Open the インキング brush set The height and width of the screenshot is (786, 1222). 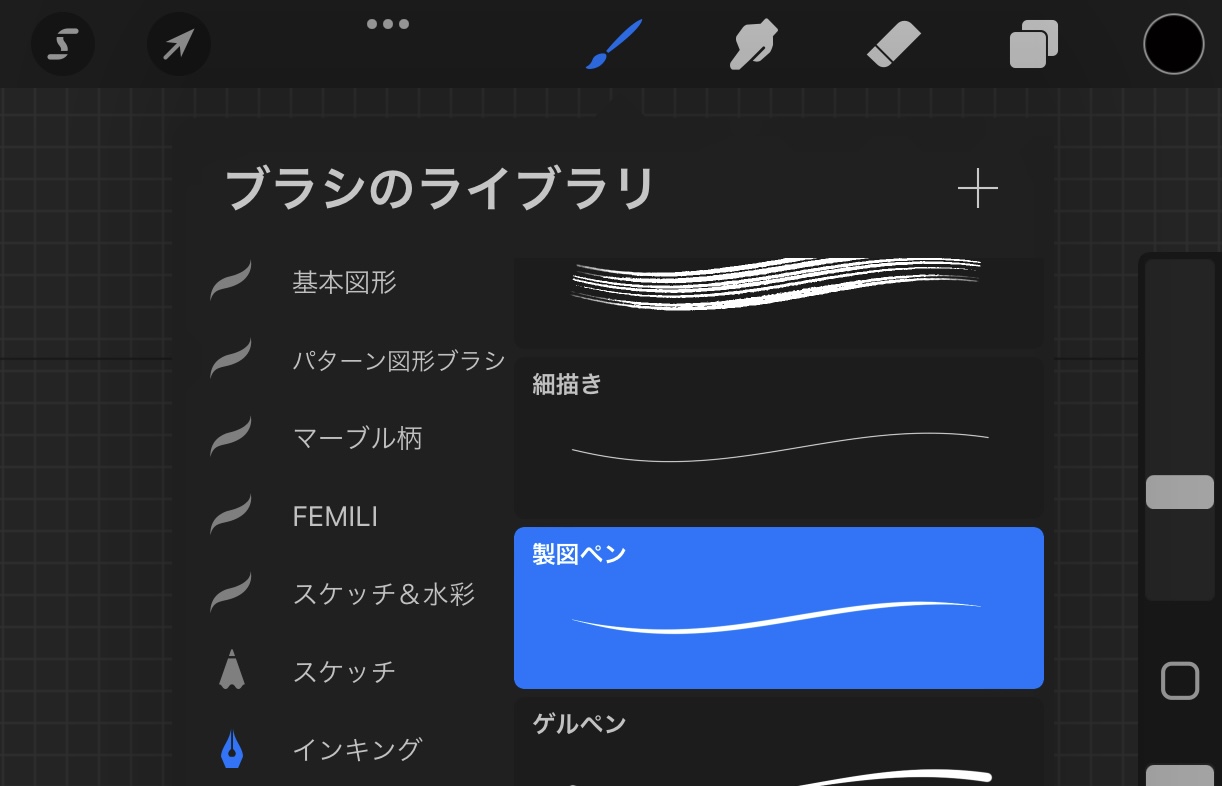click(357, 749)
